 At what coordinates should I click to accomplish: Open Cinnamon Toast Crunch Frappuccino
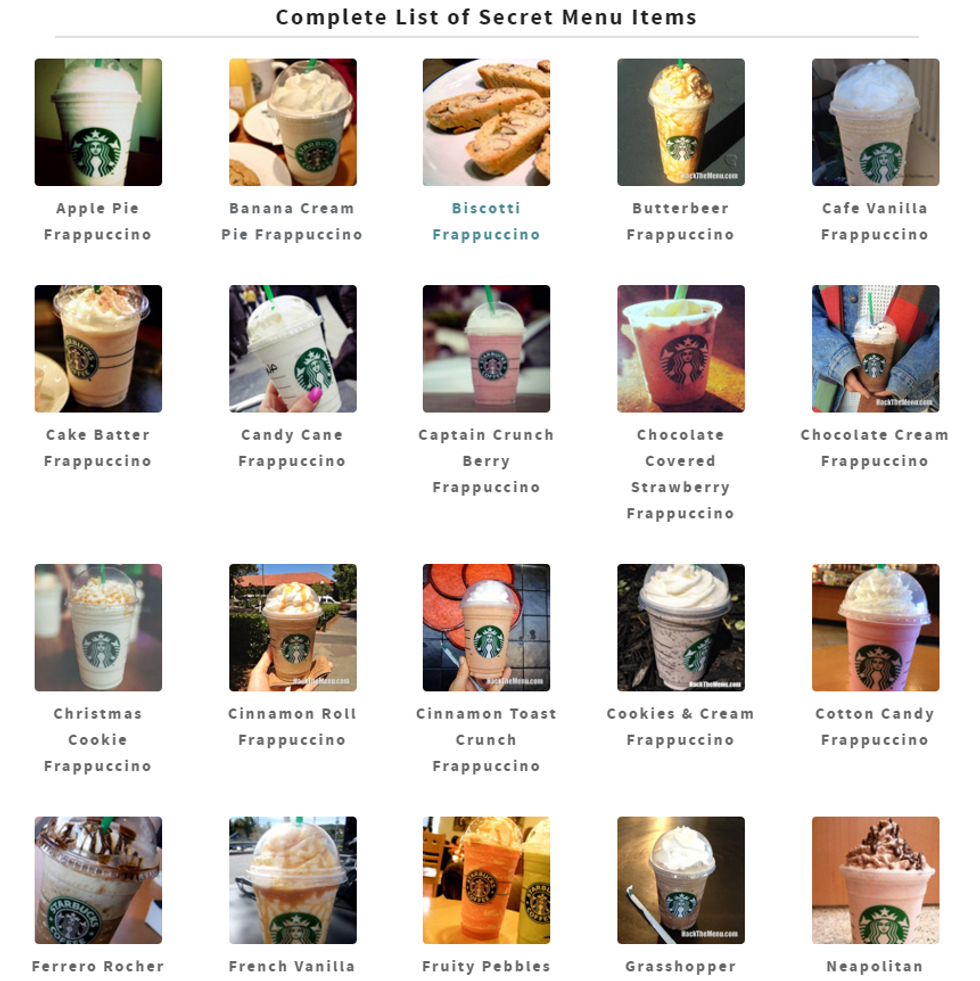coord(486,627)
